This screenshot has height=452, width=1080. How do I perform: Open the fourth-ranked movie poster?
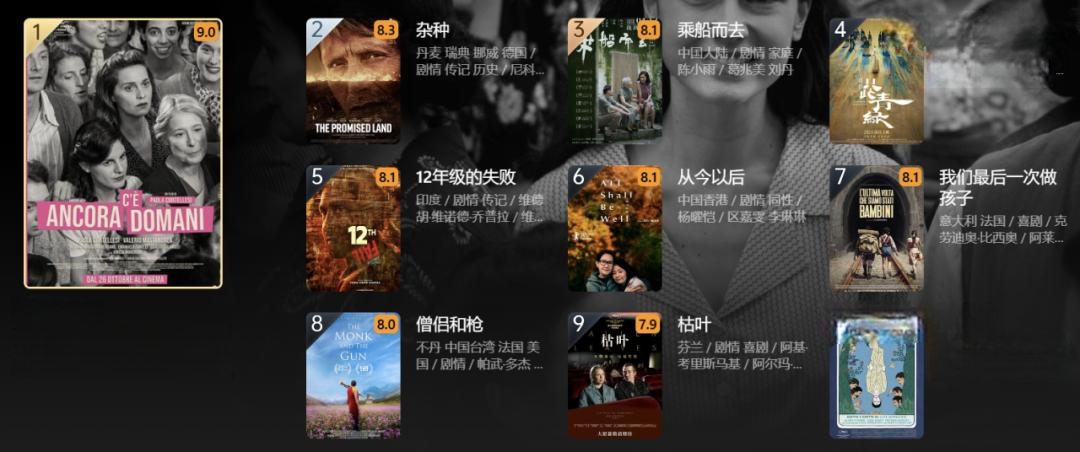pos(877,82)
